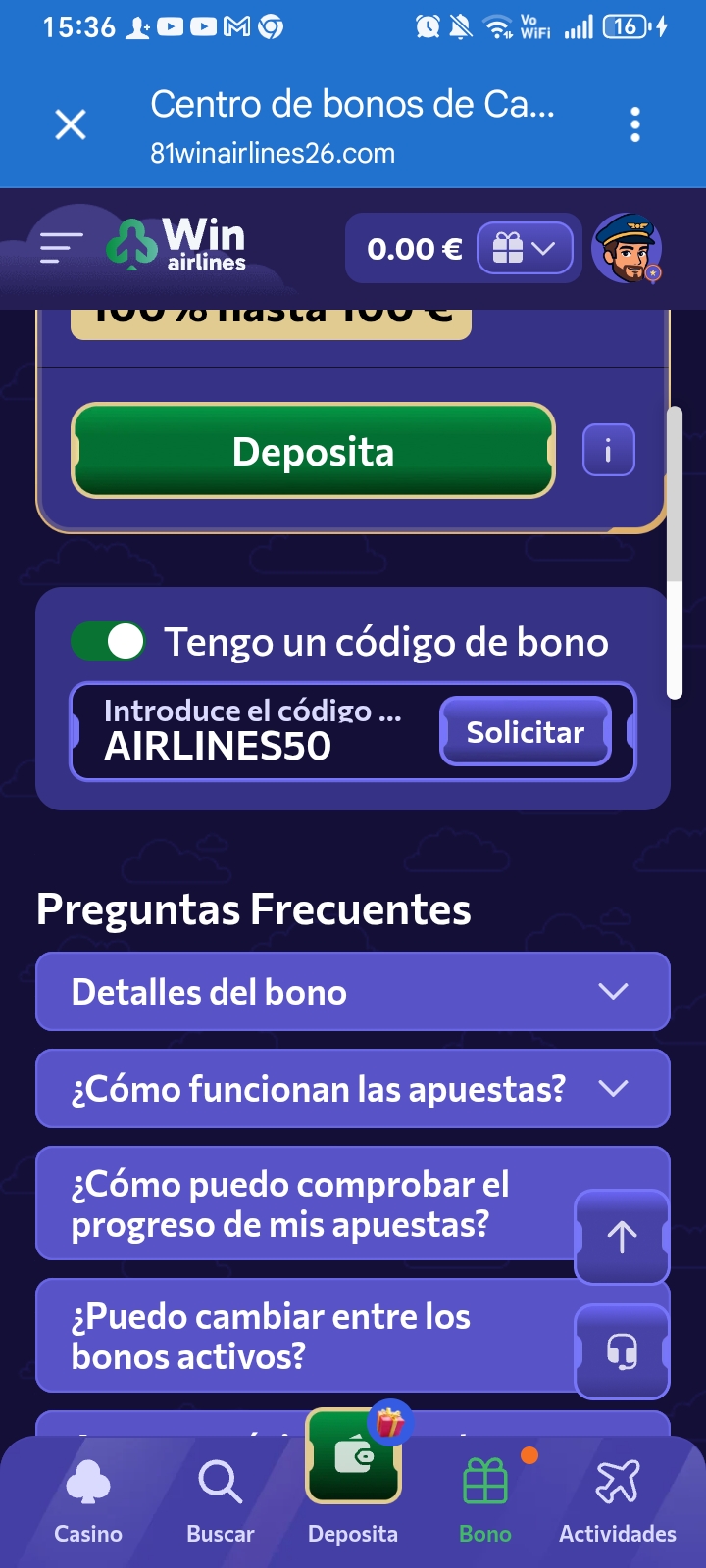Expand the gift bonus dropdown

(x=525, y=249)
